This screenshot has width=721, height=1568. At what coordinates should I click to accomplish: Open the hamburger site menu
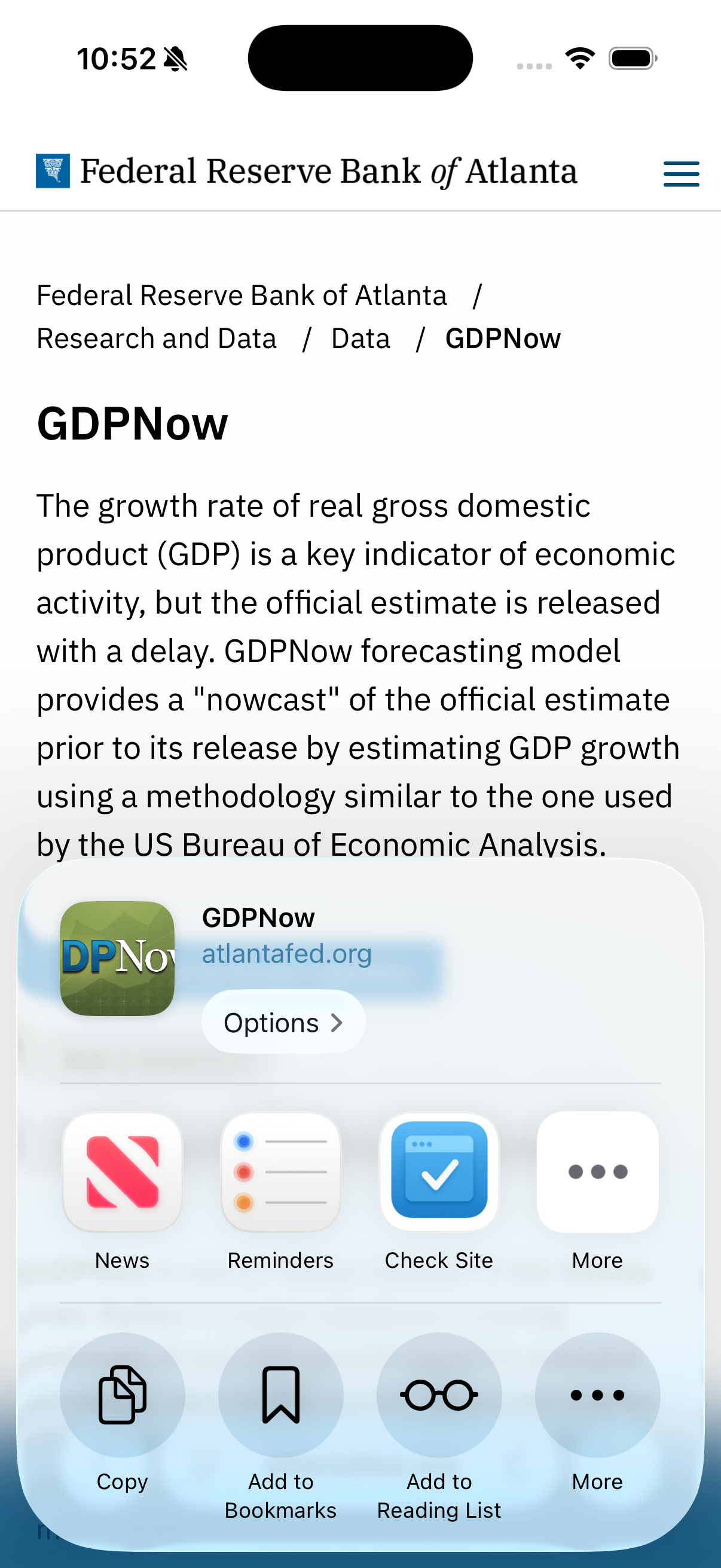(x=681, y=173)
